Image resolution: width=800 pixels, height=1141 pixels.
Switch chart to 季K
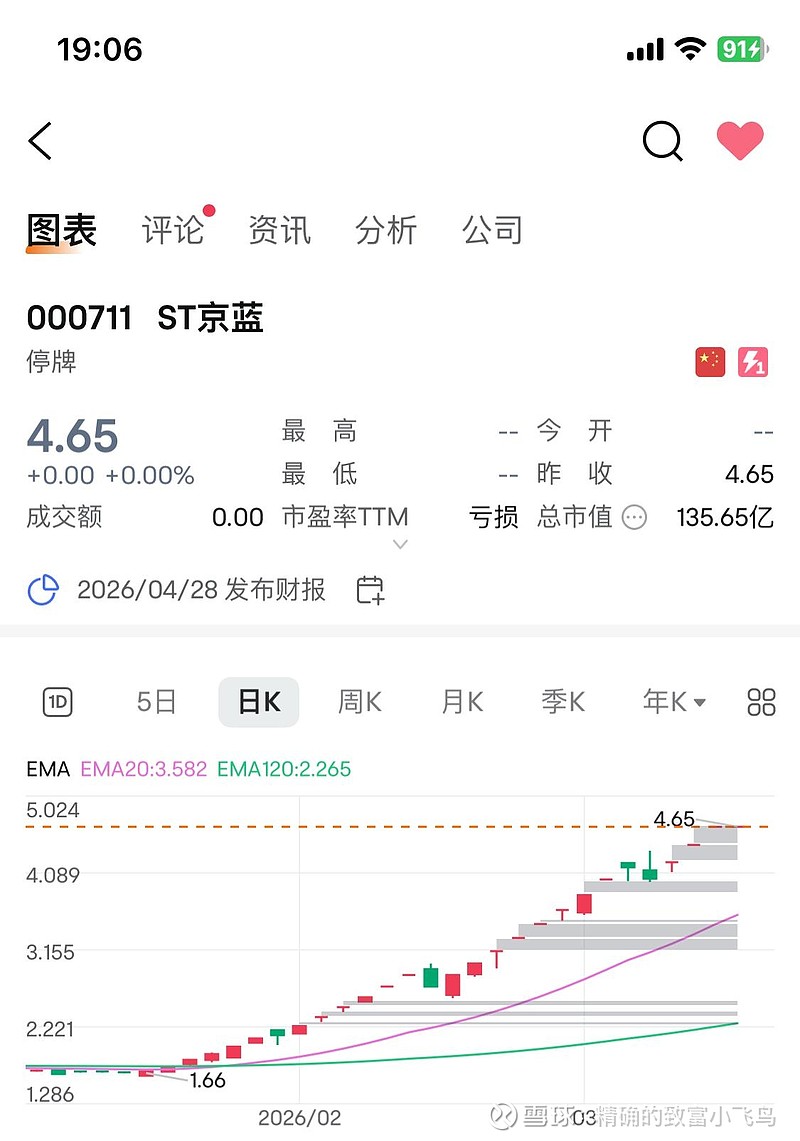point(563,702)
